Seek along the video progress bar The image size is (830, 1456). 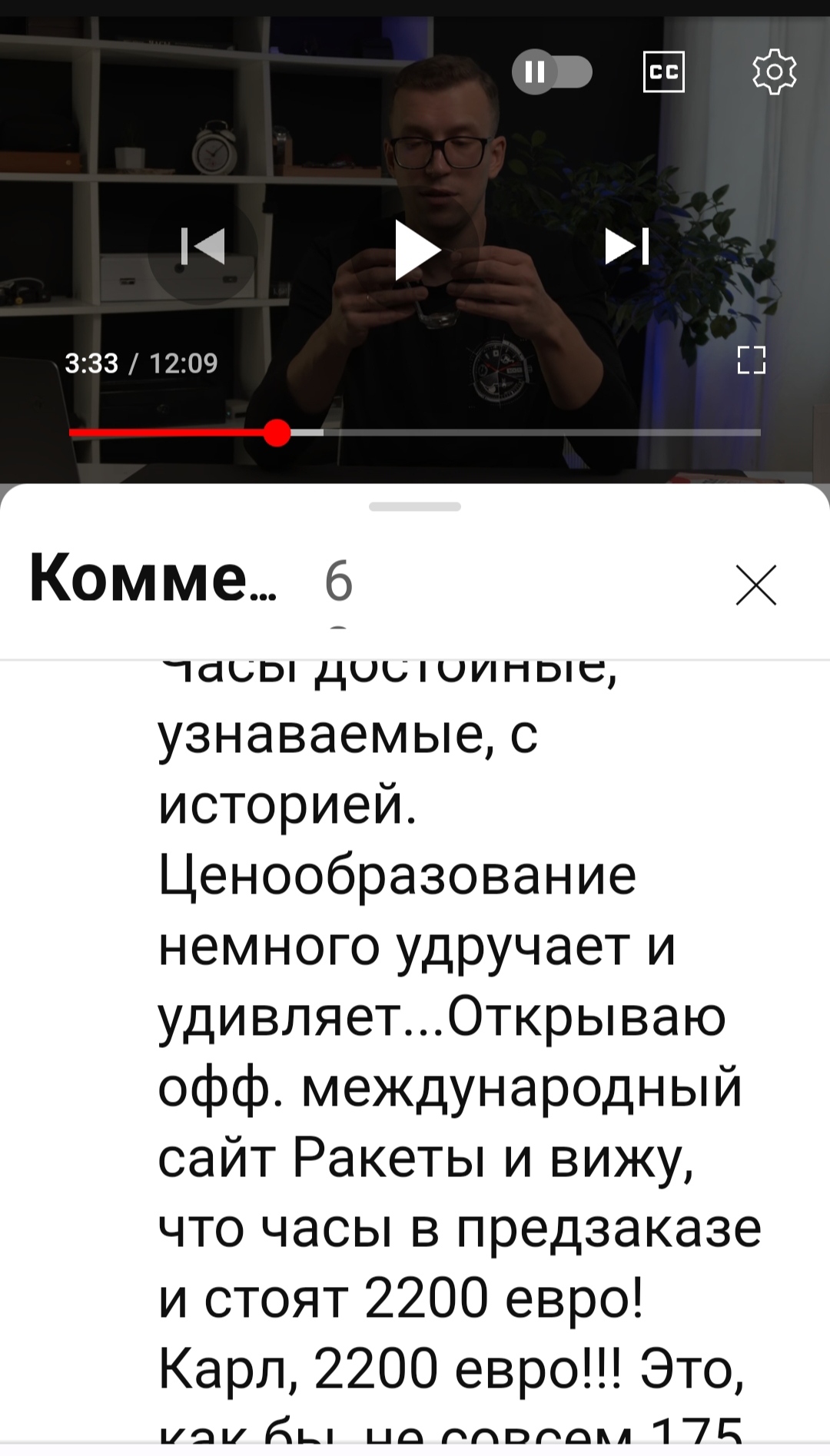[415, 433]
